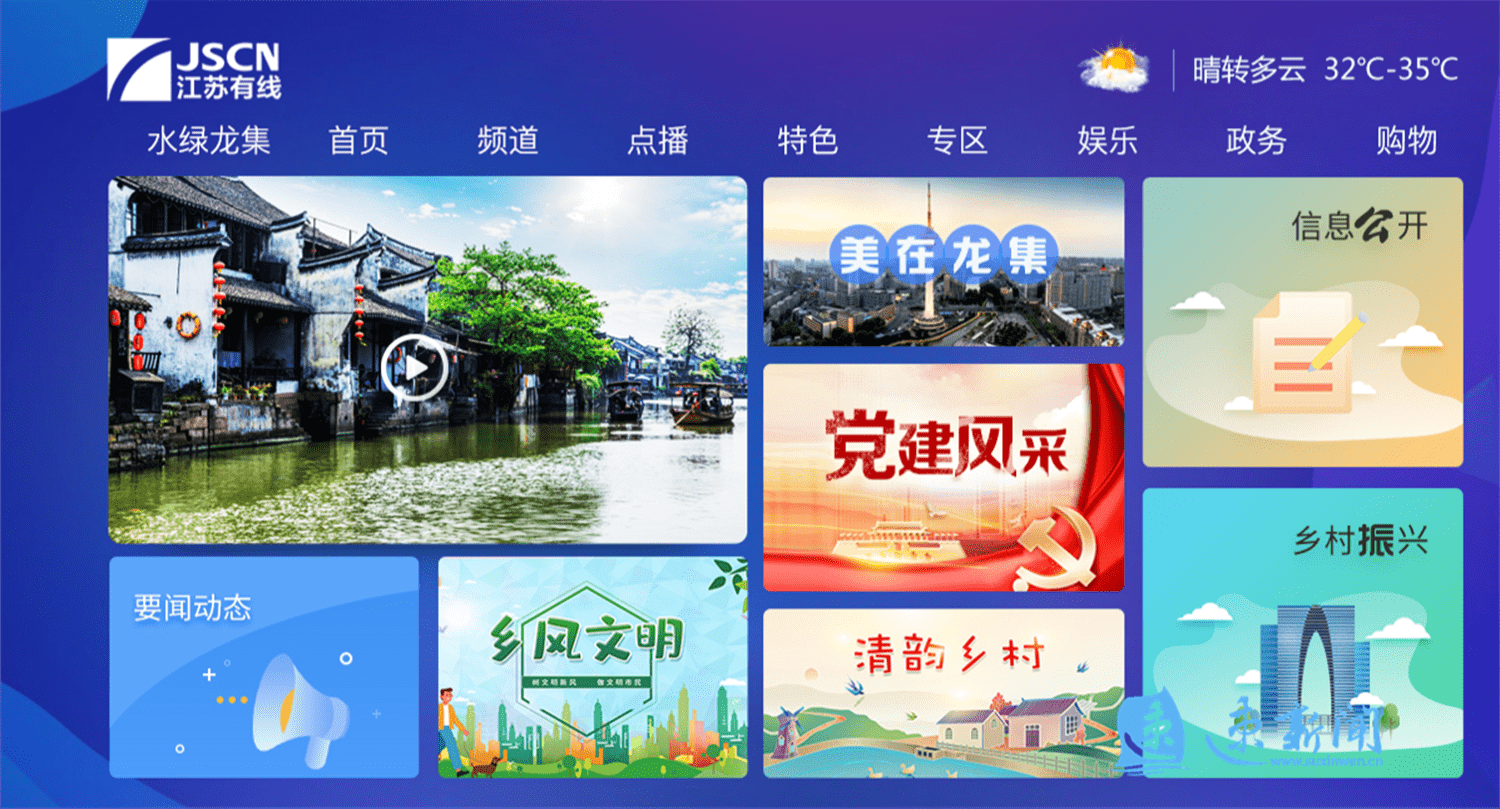Screen dimensions: 1500x809
Task: Open the 专区 tab
Action: coord(957,141)
